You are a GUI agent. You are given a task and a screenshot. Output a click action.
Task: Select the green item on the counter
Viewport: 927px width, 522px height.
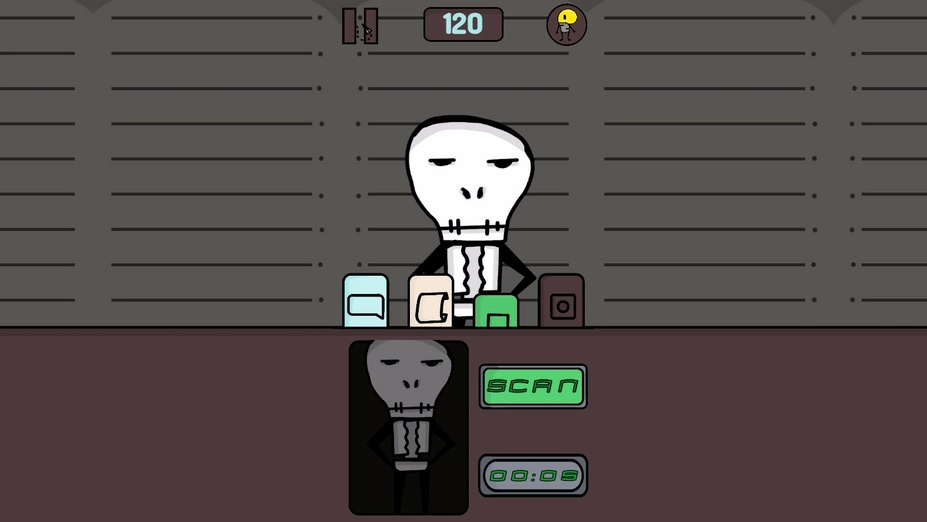pos(497,312)
